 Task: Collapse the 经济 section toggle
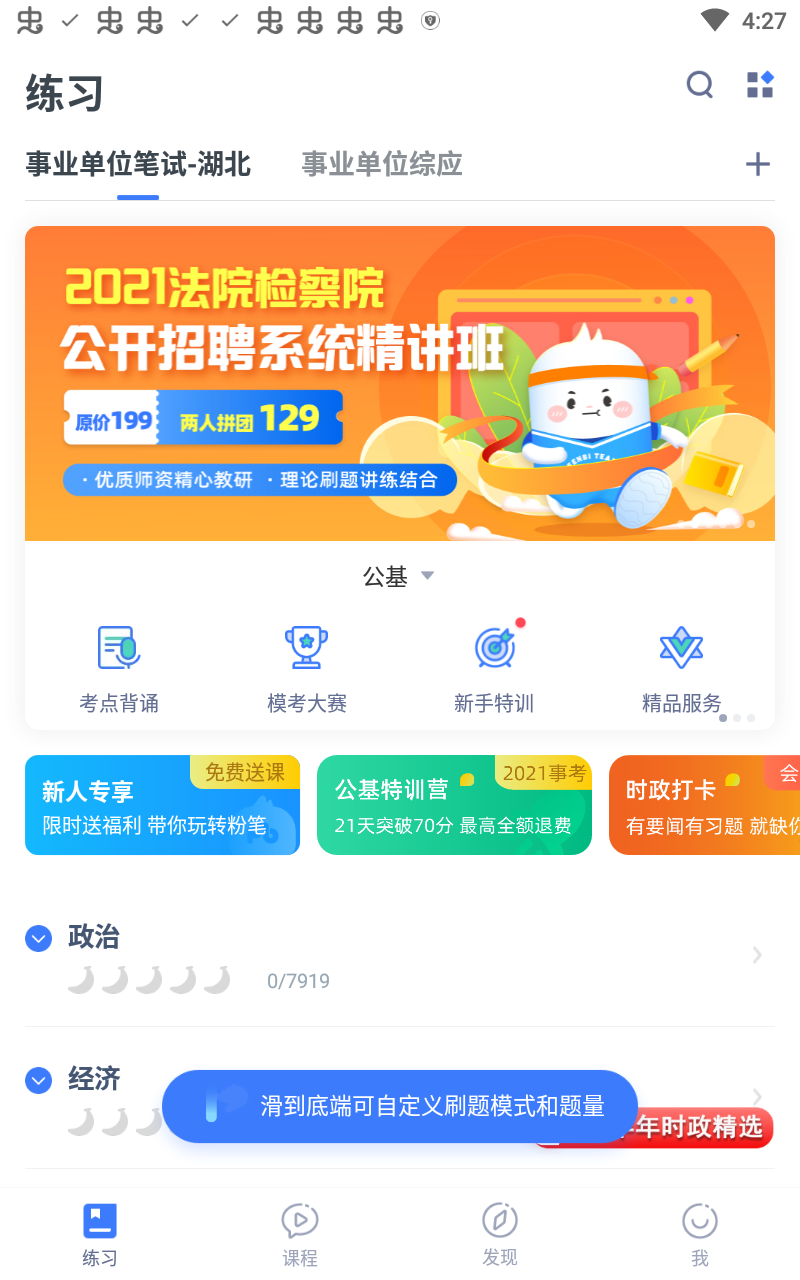click(x=38, y=1080)
